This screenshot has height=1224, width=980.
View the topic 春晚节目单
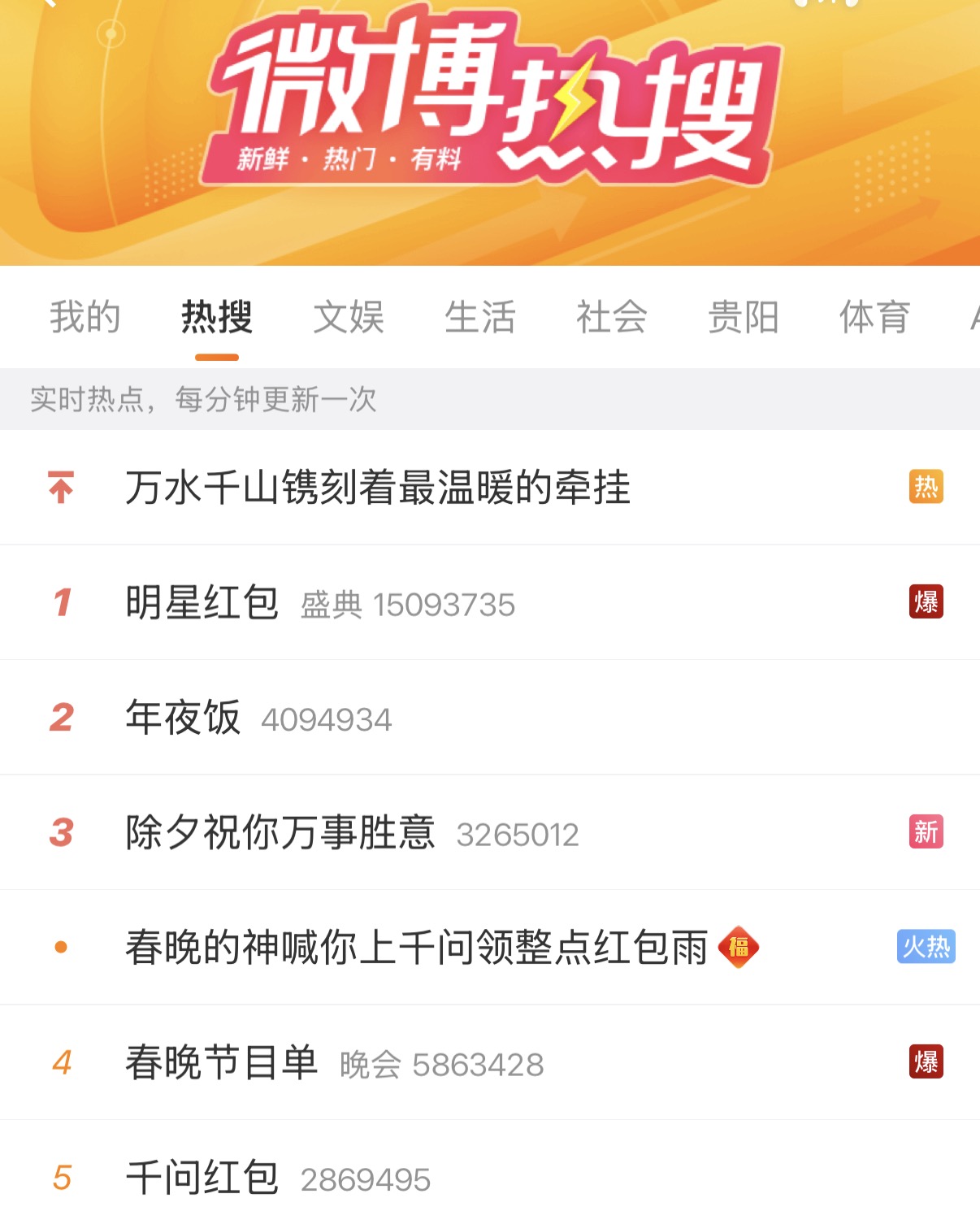[x=221, y=1063]
